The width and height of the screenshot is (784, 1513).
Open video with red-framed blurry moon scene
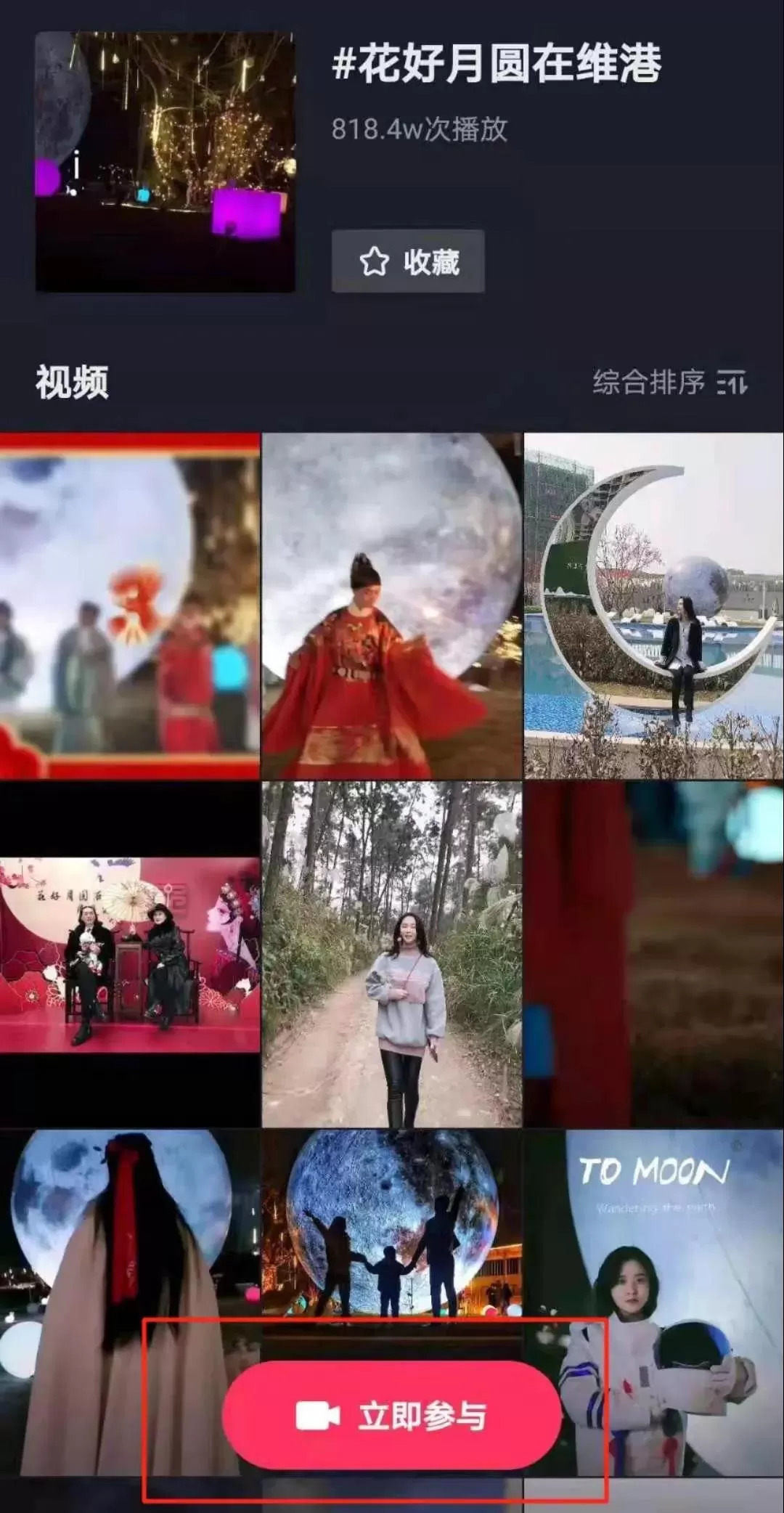(130, 606)
